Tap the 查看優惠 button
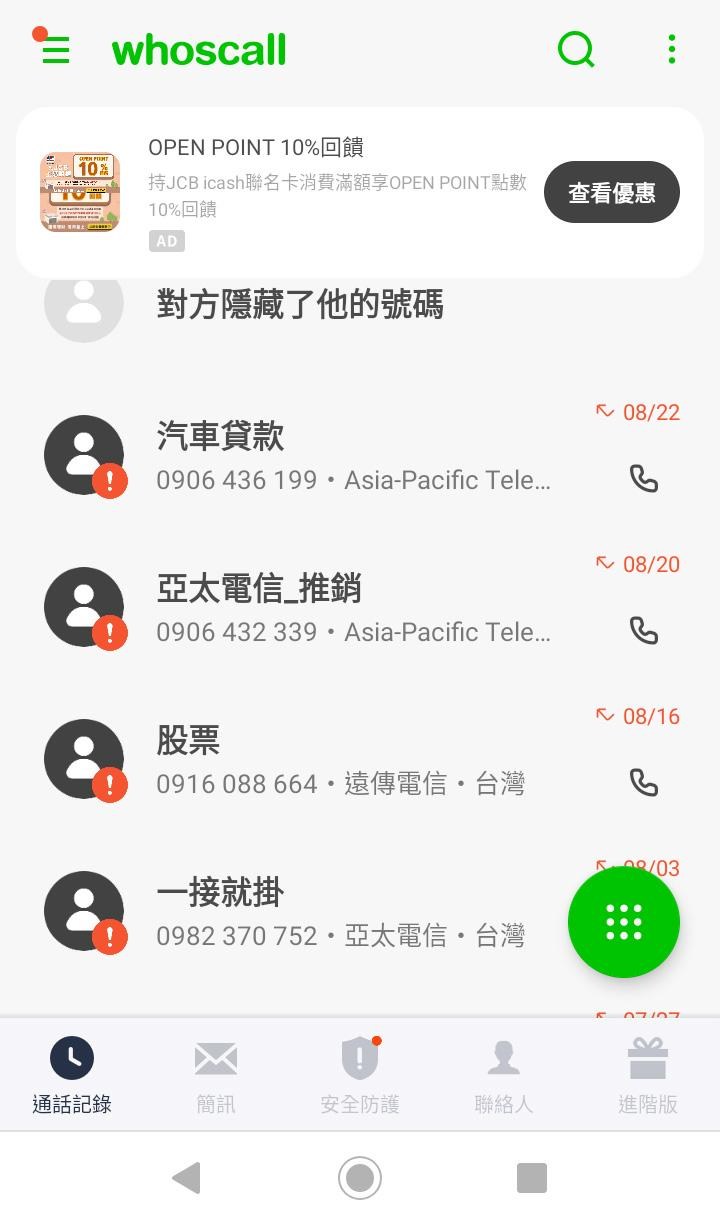The width and height of the screenshot is (720, 1226). [x=611, y=191]
